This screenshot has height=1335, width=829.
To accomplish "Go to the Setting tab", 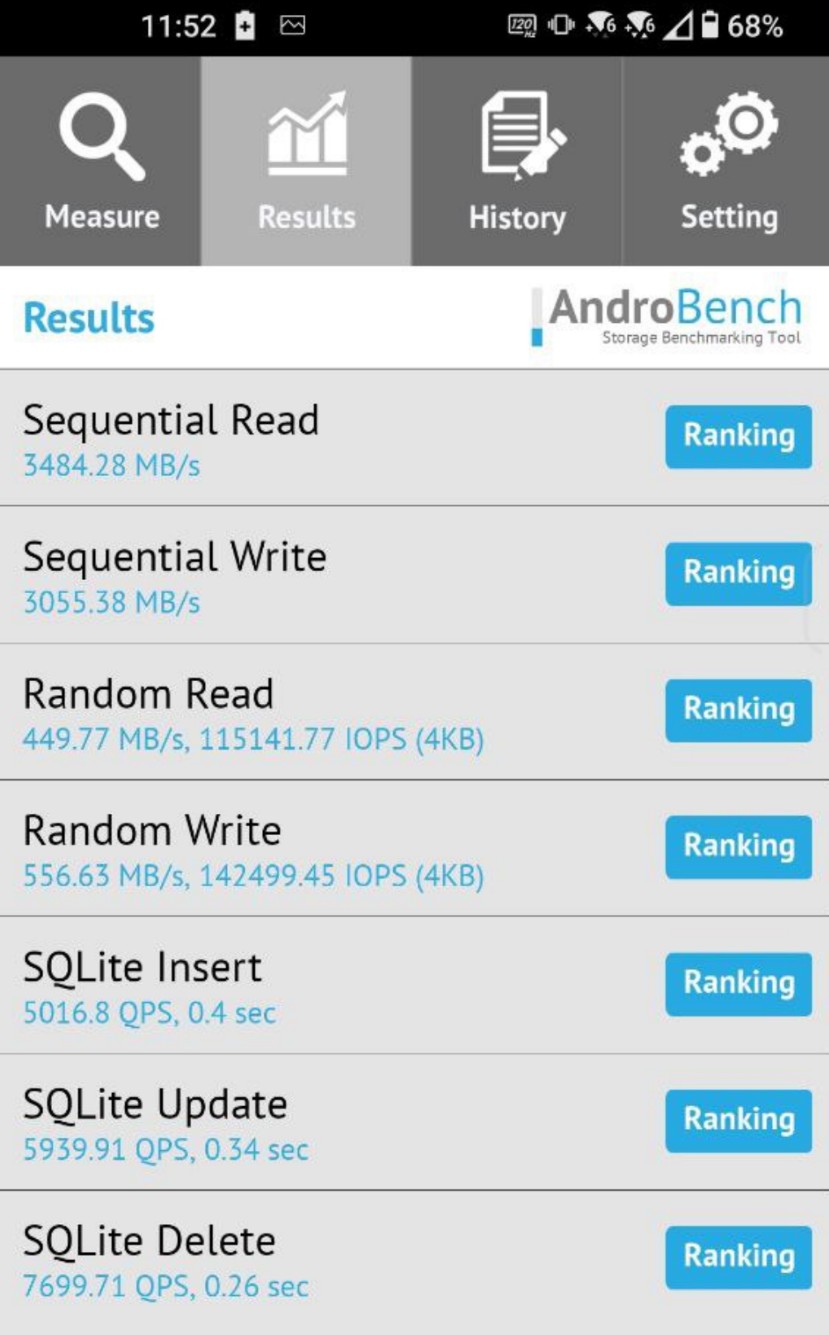I will [726, 161].
